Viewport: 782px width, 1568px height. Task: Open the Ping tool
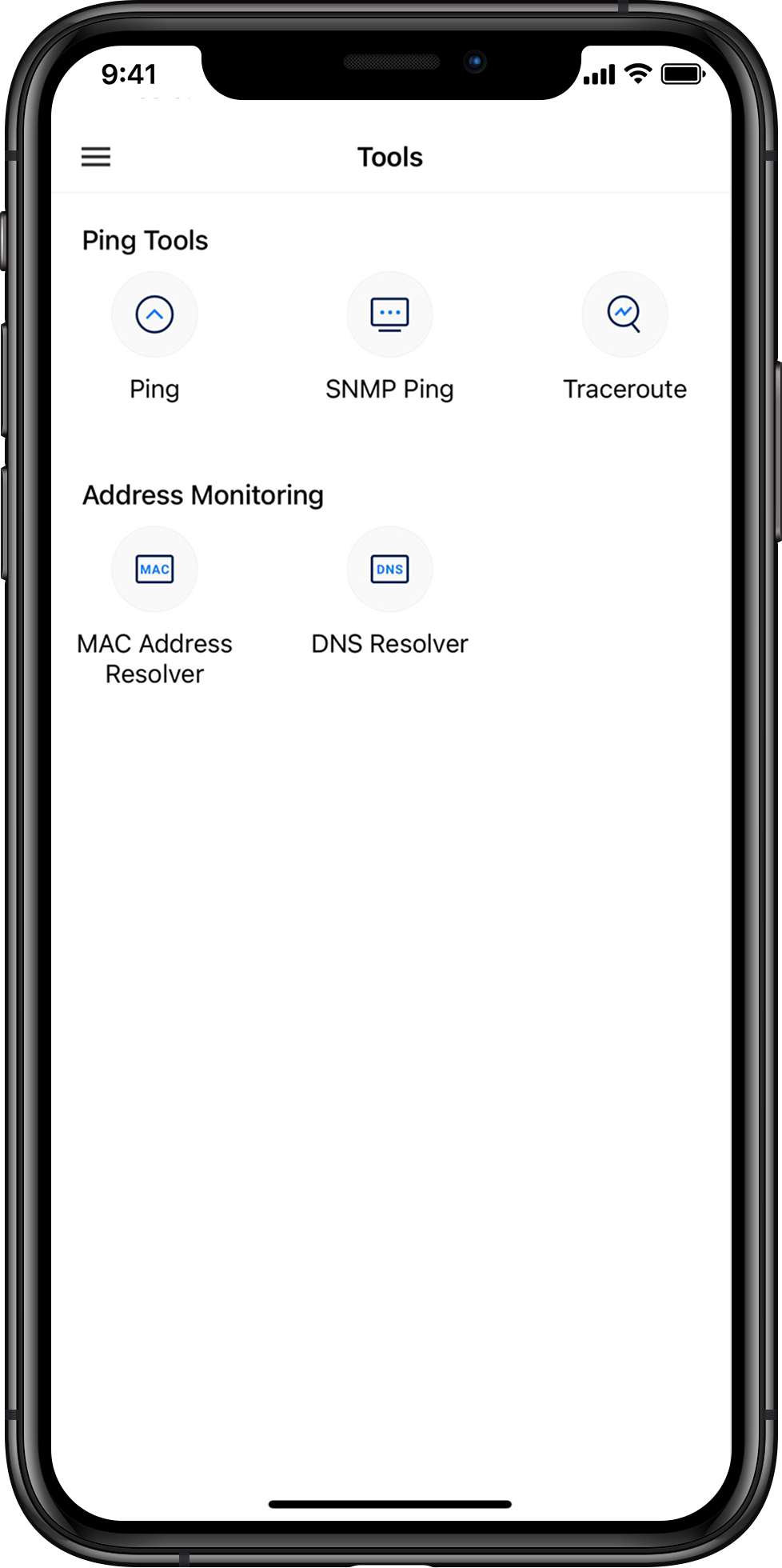tap(154, 314)
